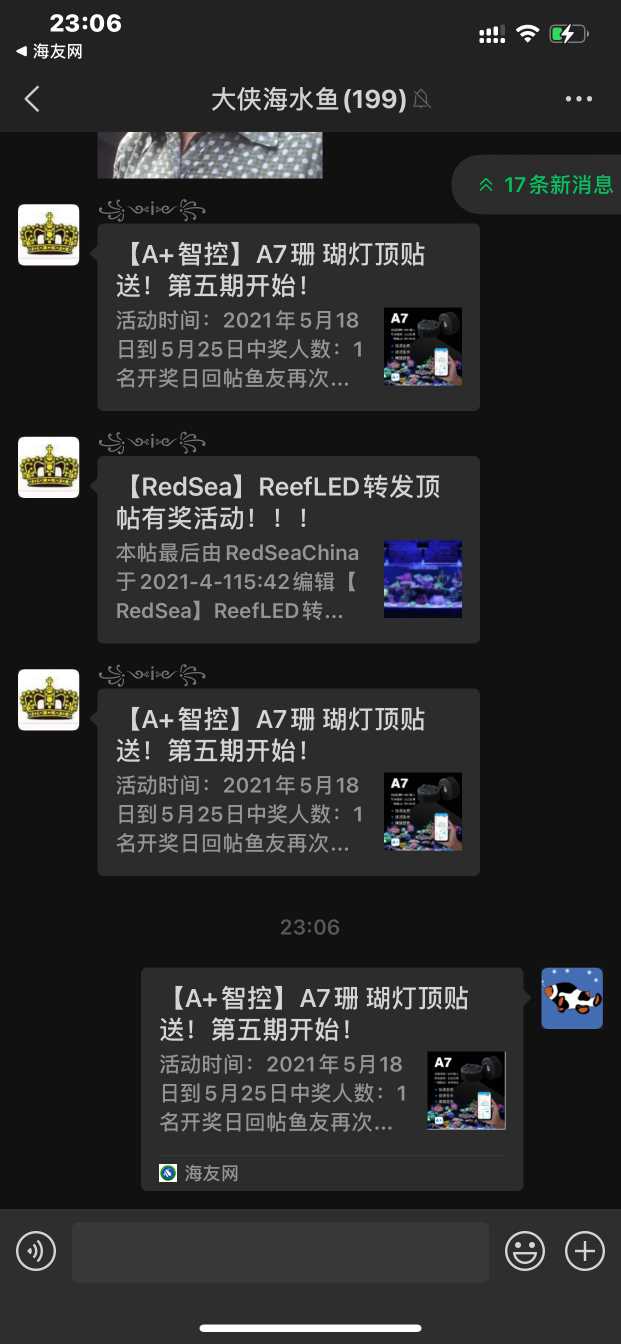The image size is (621, 1344).
Task: Open the RedSea ReefLED shared post card
Action: [x=288, y=550]
